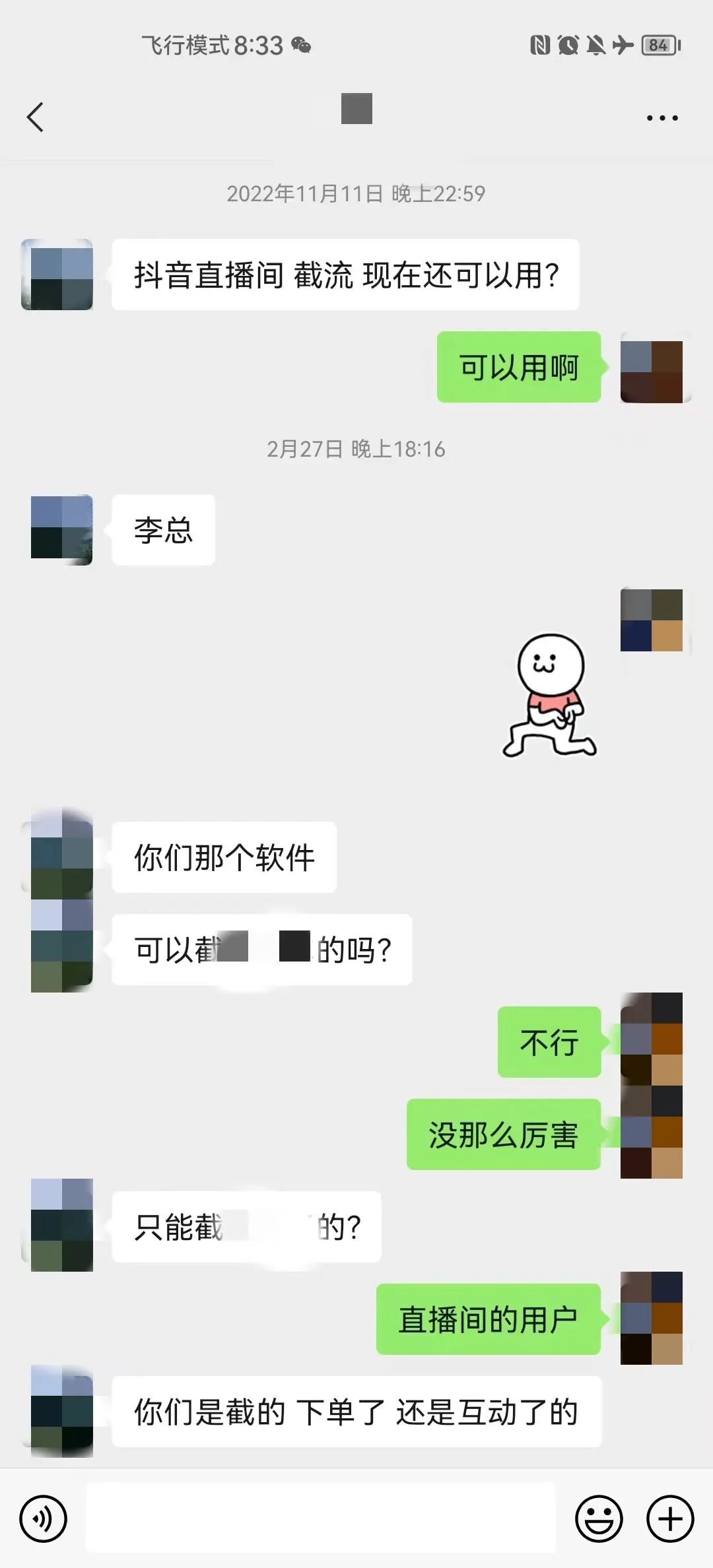Tap the message text field

pyautogui.click(x=321, y=1518)
